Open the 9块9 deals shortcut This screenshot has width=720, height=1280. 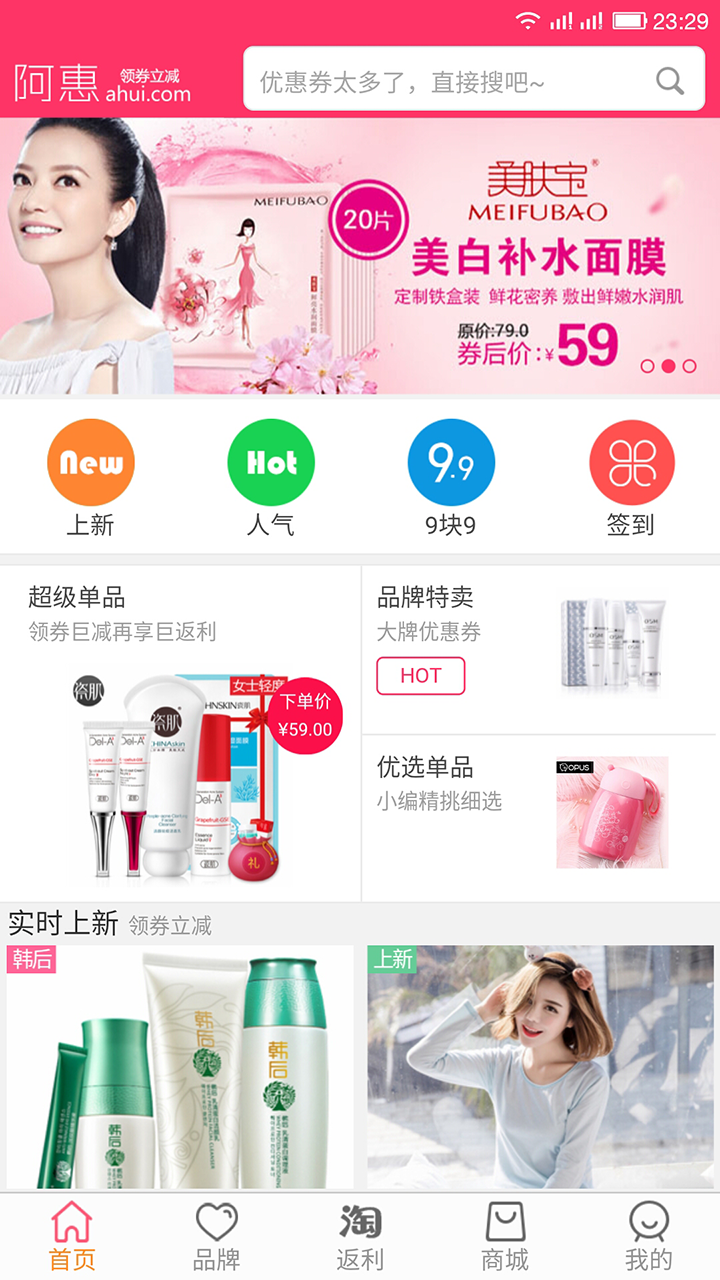tap(451, 476)
